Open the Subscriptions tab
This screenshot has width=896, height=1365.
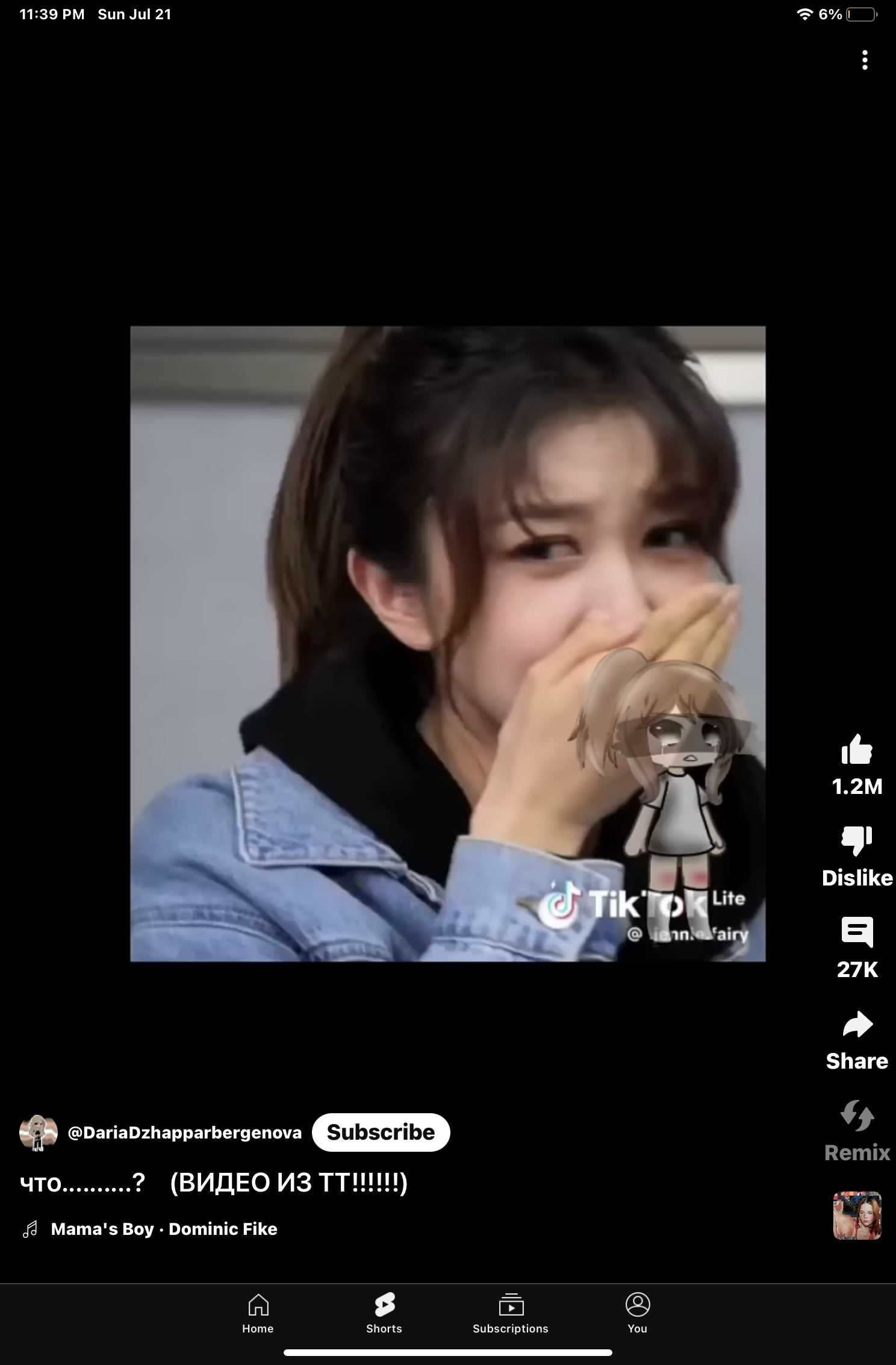511,1313
